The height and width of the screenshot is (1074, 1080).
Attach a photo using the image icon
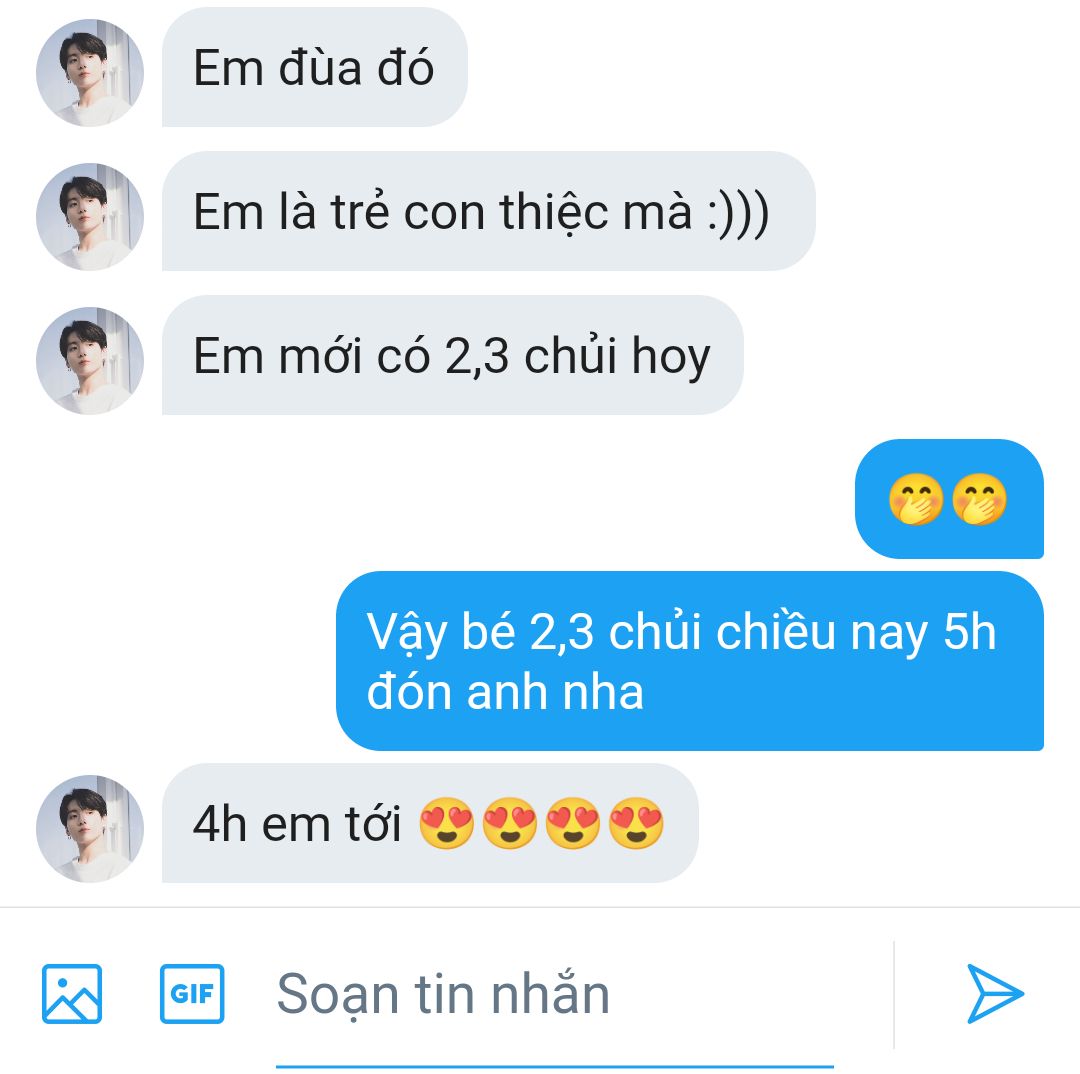click(x=72, y=993)
